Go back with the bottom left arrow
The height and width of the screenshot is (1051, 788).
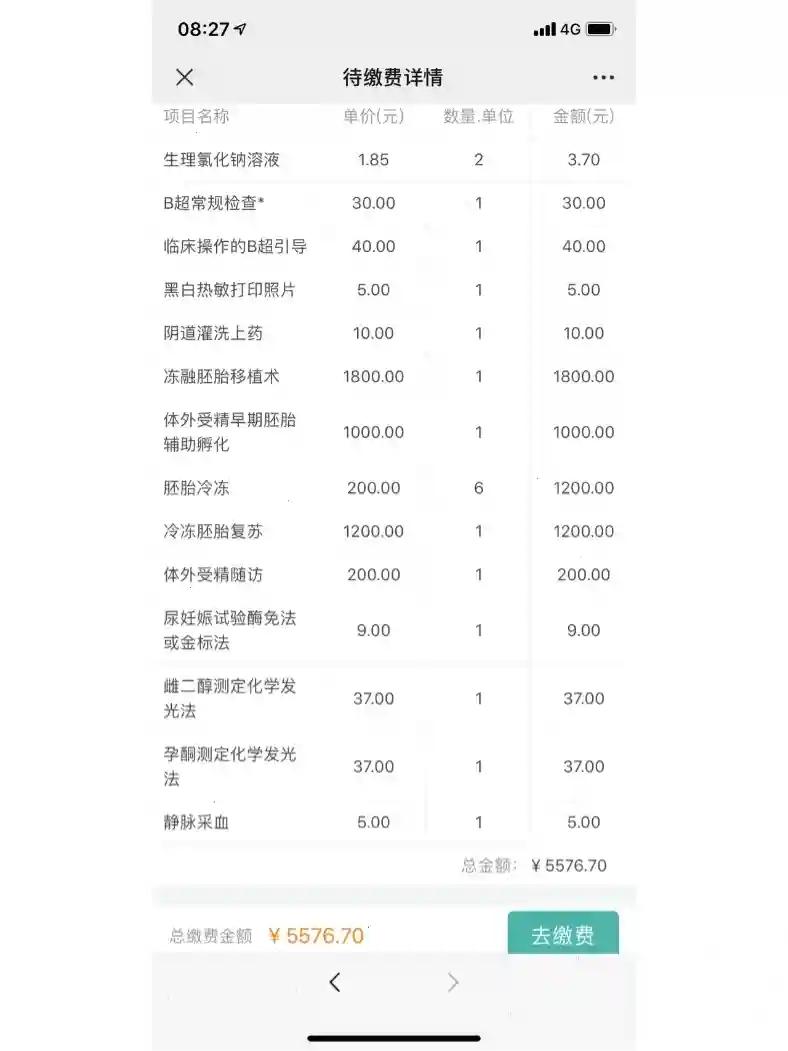[335, 983]
